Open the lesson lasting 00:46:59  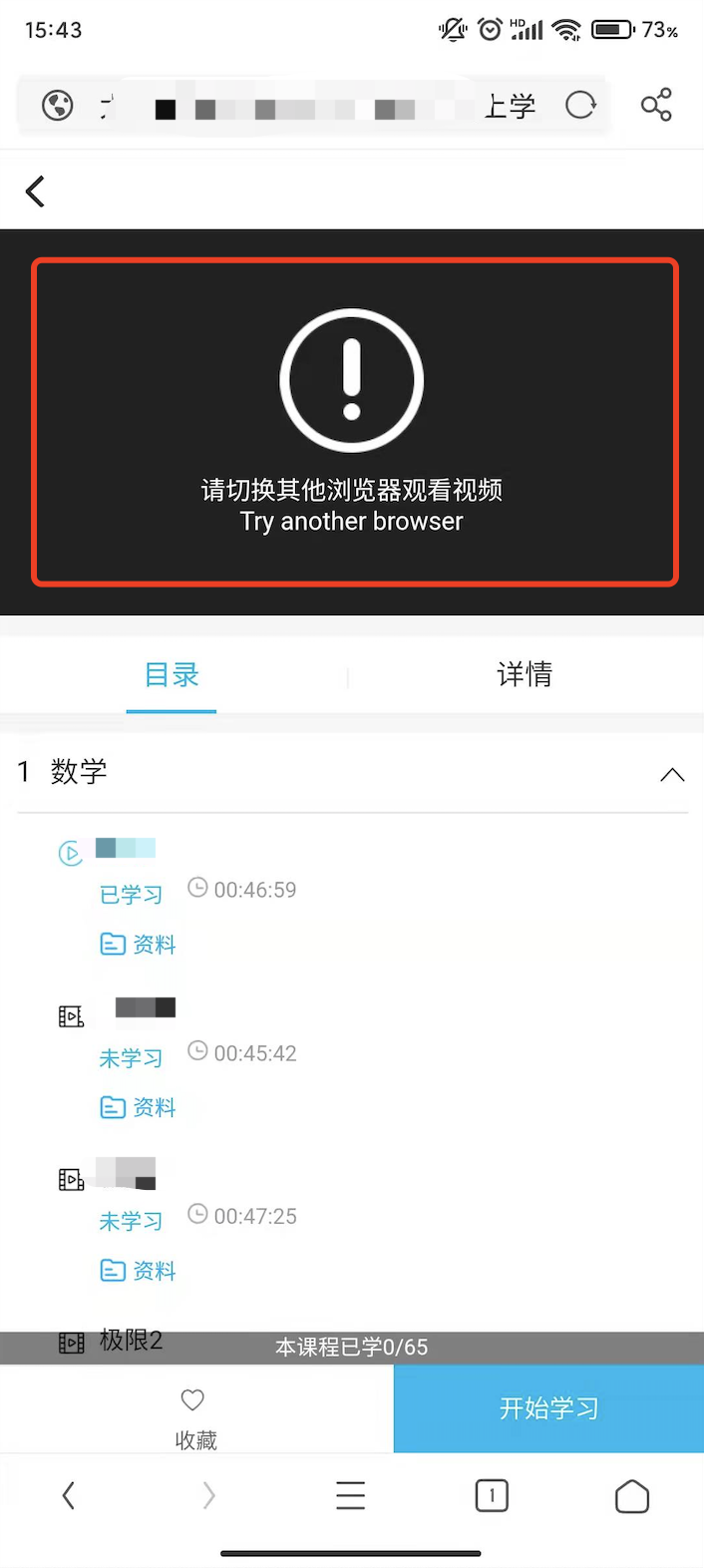coord(126,850)
